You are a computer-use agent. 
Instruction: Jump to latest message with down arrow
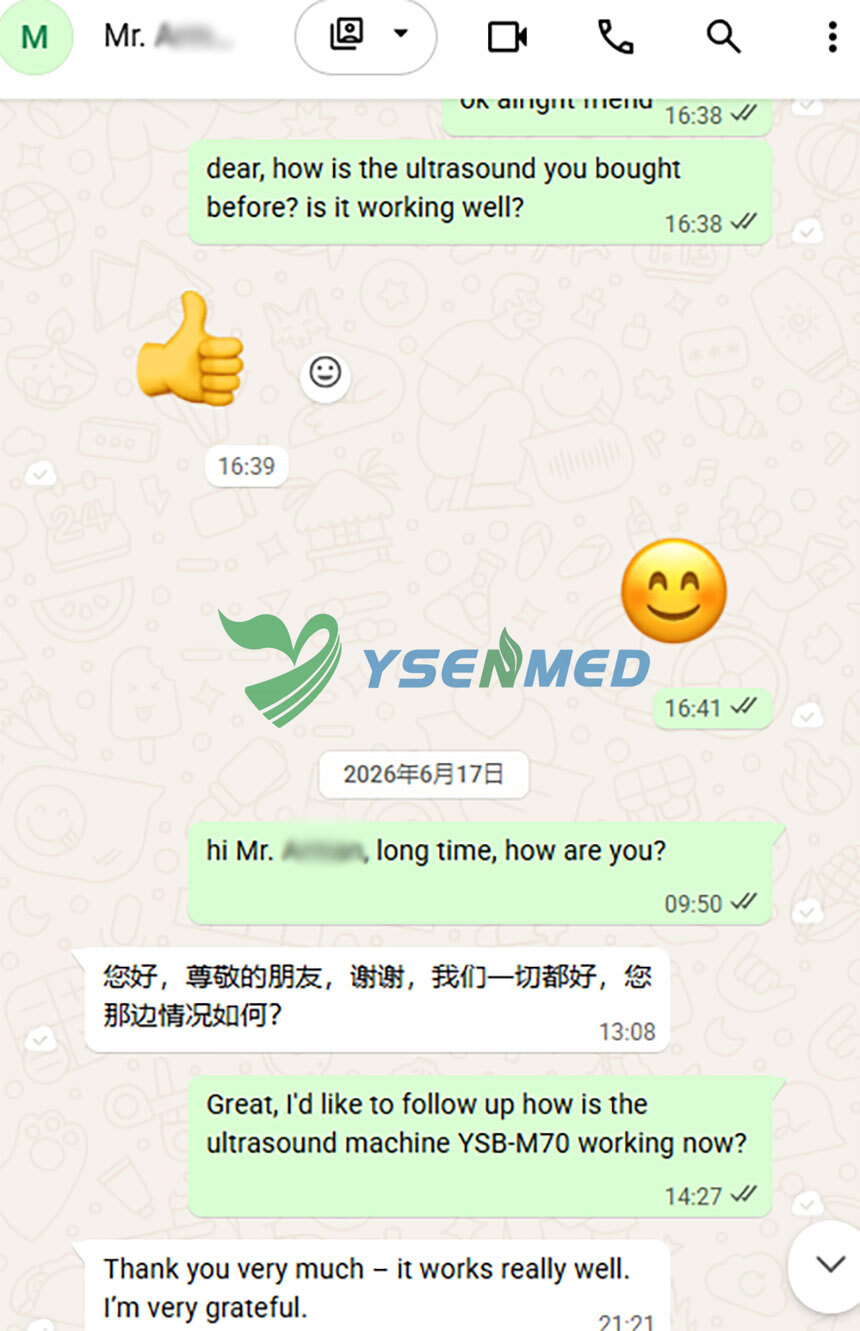(829, 1264)
